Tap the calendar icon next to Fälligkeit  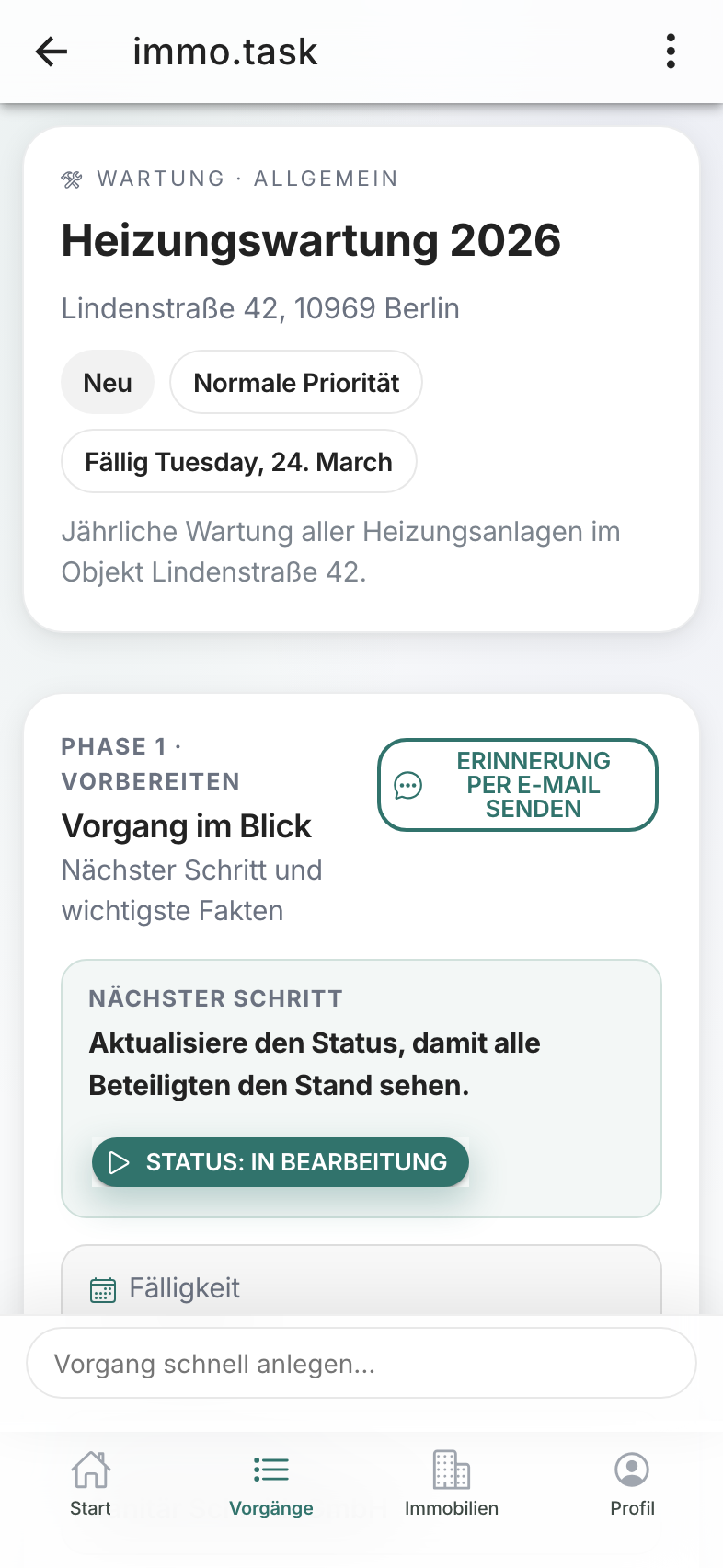[x=103, y=1288]
